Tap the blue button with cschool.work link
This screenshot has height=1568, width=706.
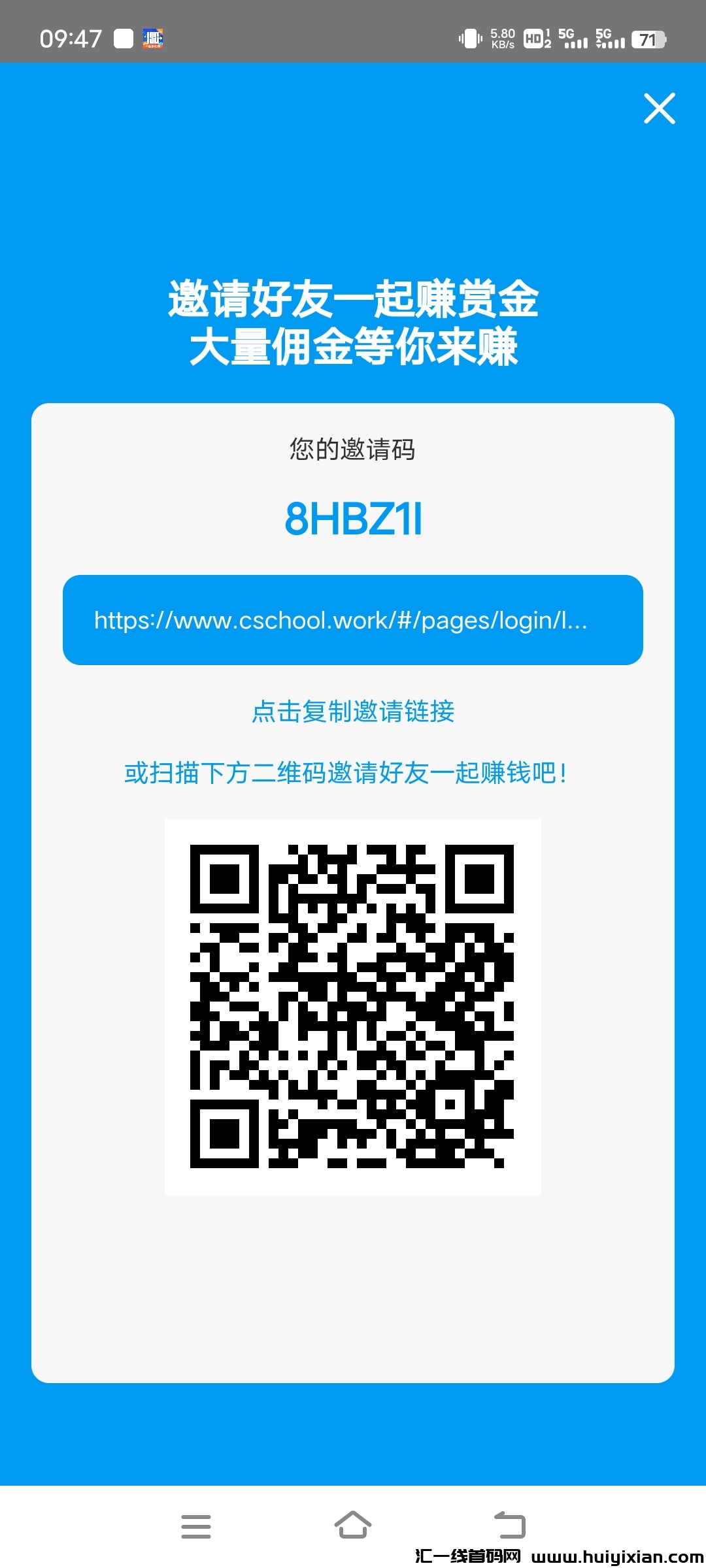353,621
